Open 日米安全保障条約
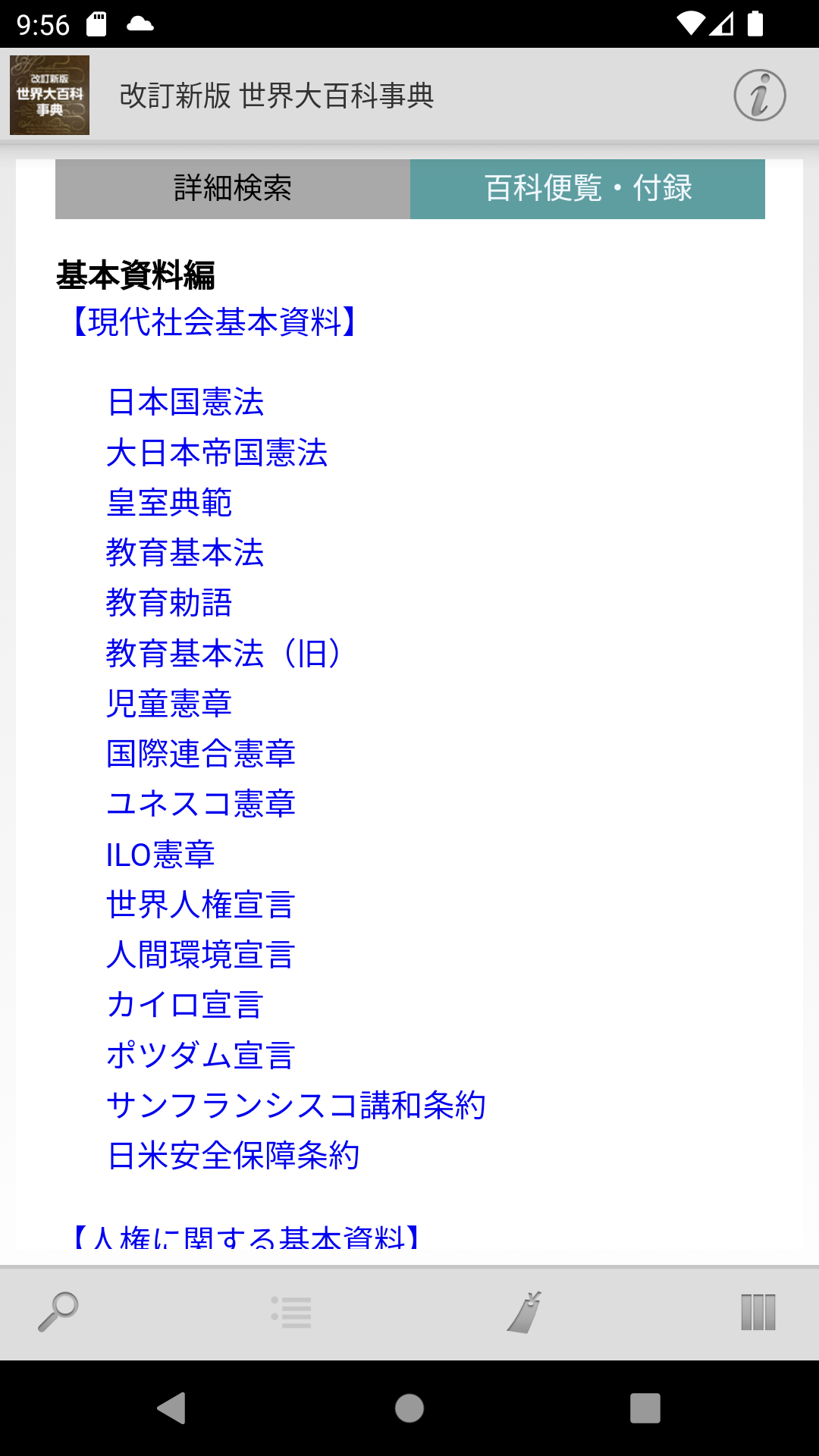Image resolution: width=819 pixels, height=1456 pixels. pos(233,1156)
